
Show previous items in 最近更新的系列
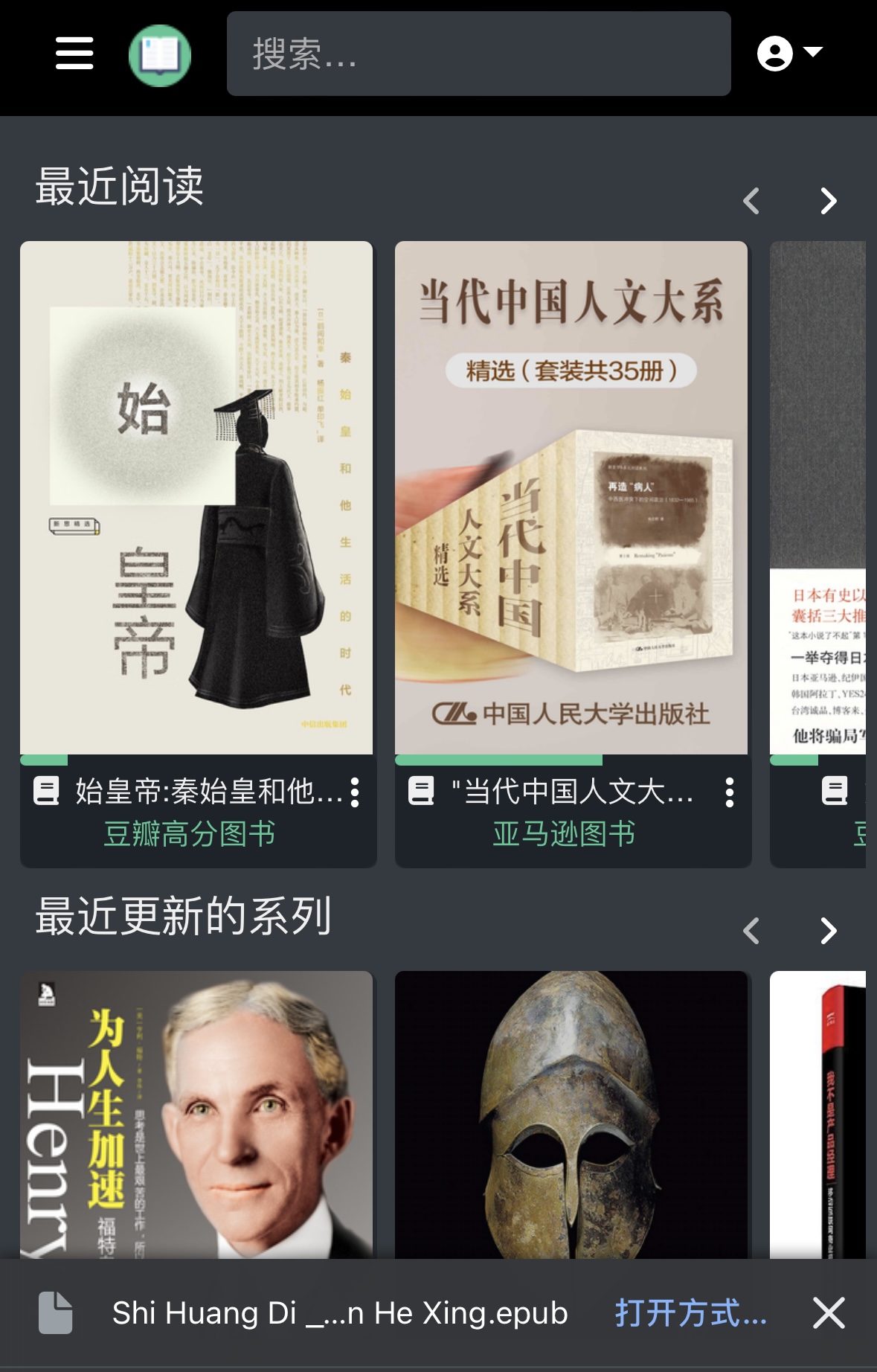751,931
